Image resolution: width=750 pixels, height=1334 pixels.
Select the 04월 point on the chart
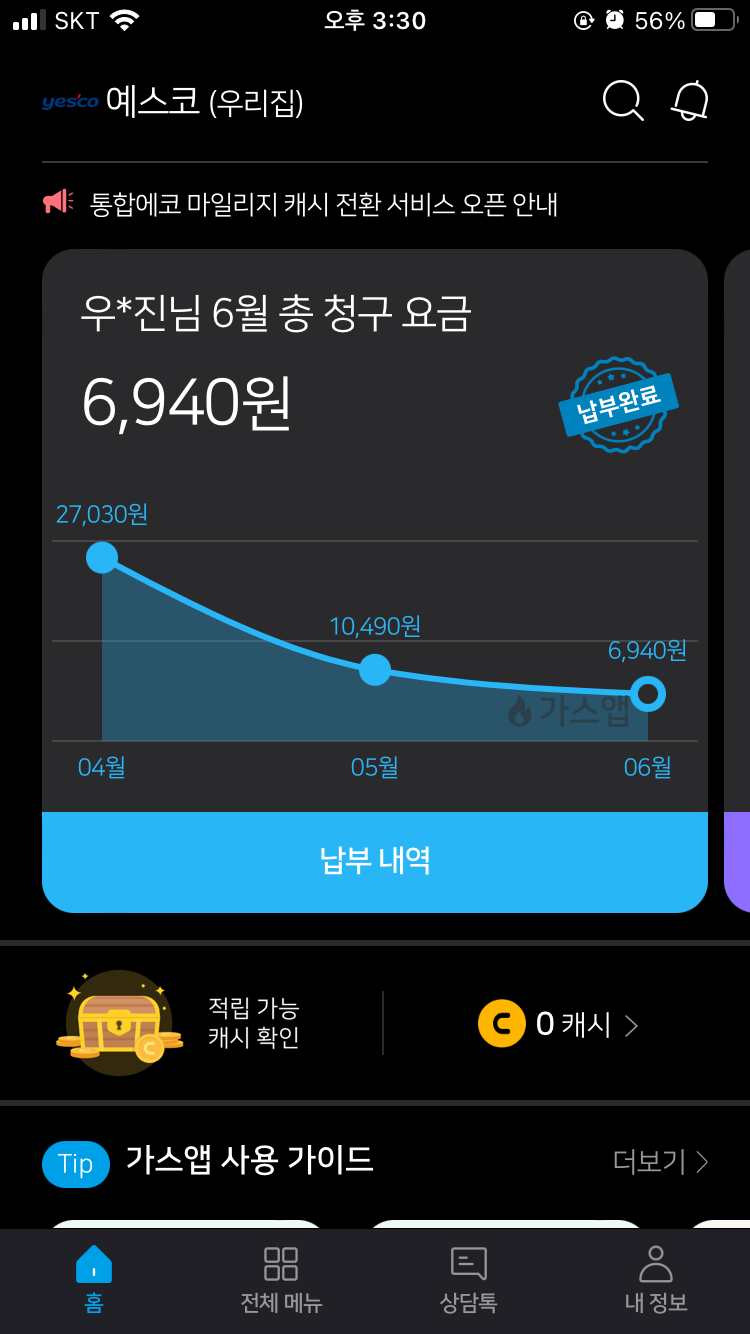tap(102, 557)
